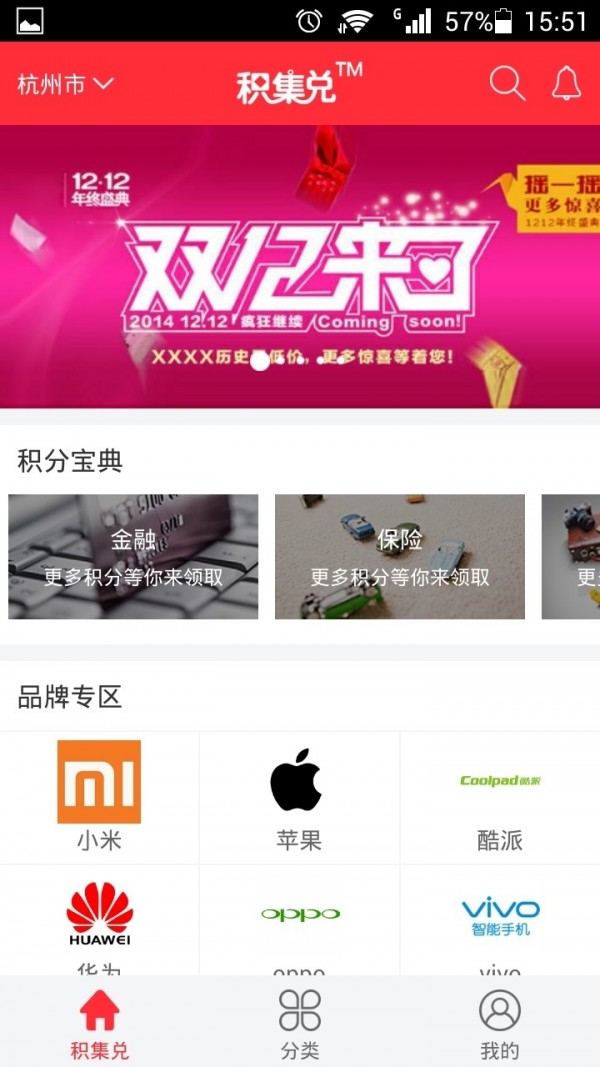This screenshot has width=600, height=1067.
Task: Open the 双12 promotional banner
Action: coord(300,266)
